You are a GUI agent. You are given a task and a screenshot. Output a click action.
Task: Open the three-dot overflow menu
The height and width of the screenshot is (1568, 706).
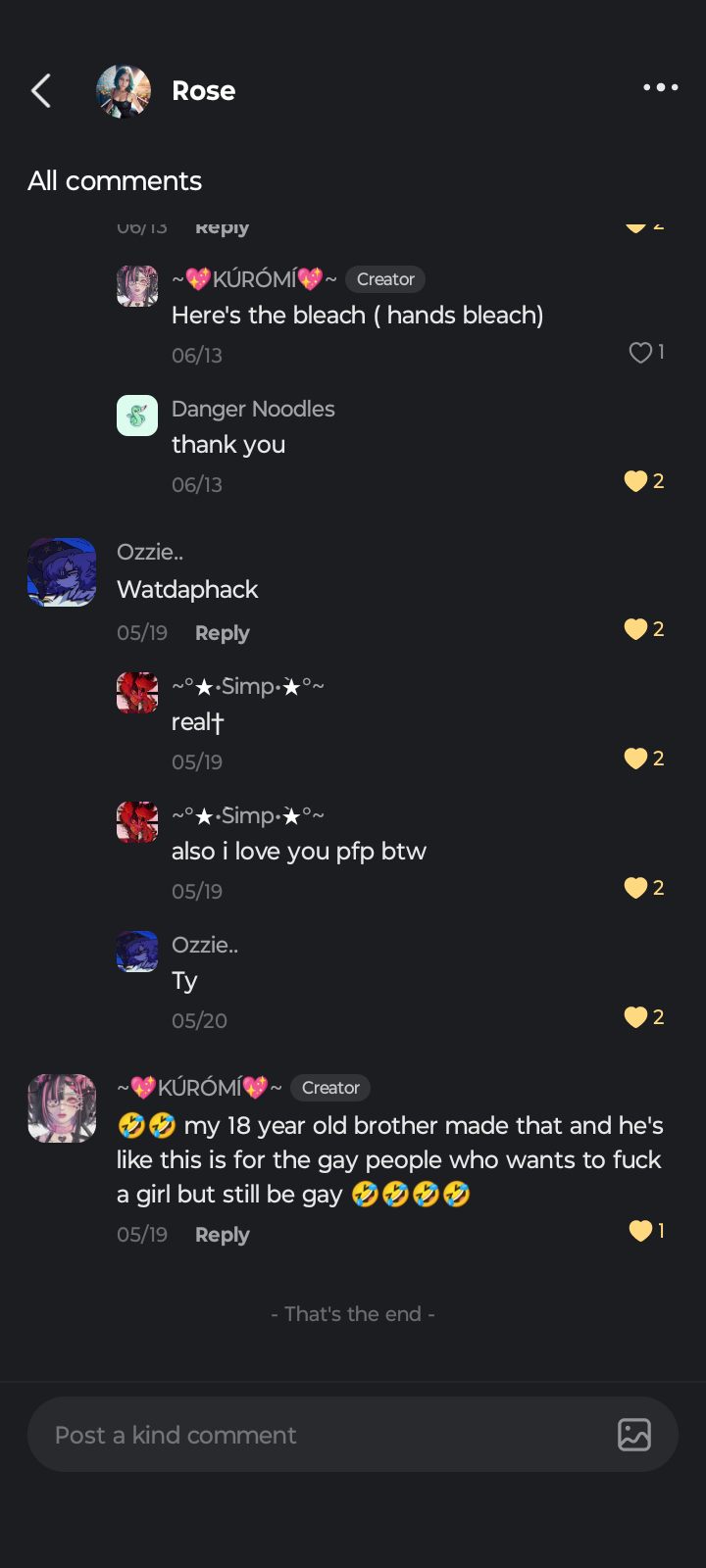(660, 87)
